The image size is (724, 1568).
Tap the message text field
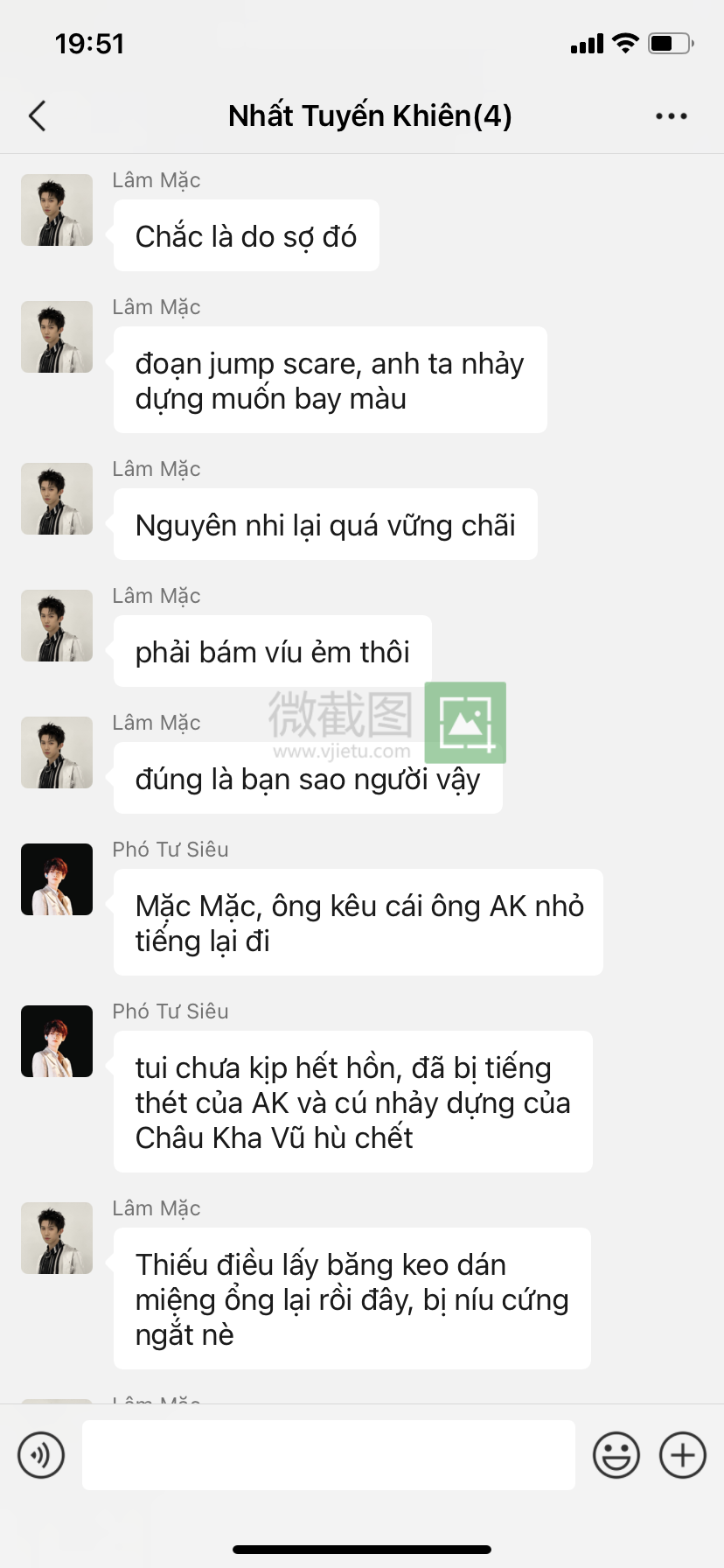point(328,1455)
